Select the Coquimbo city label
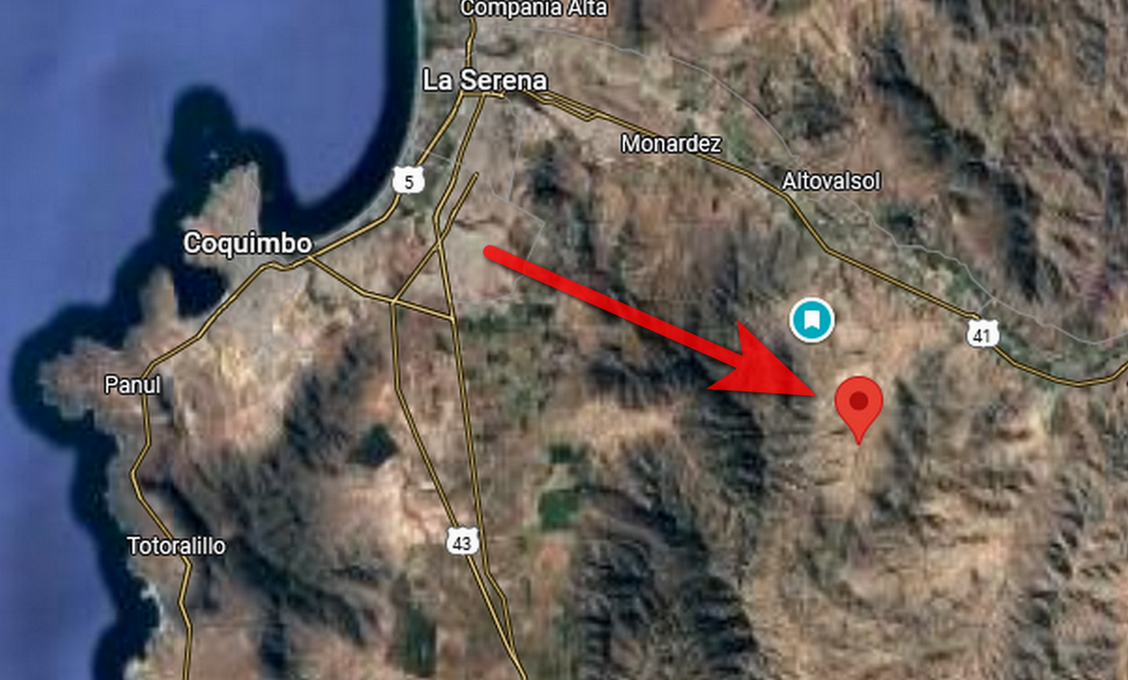The height and width of the screenshot is (680, 1128). 247,243
